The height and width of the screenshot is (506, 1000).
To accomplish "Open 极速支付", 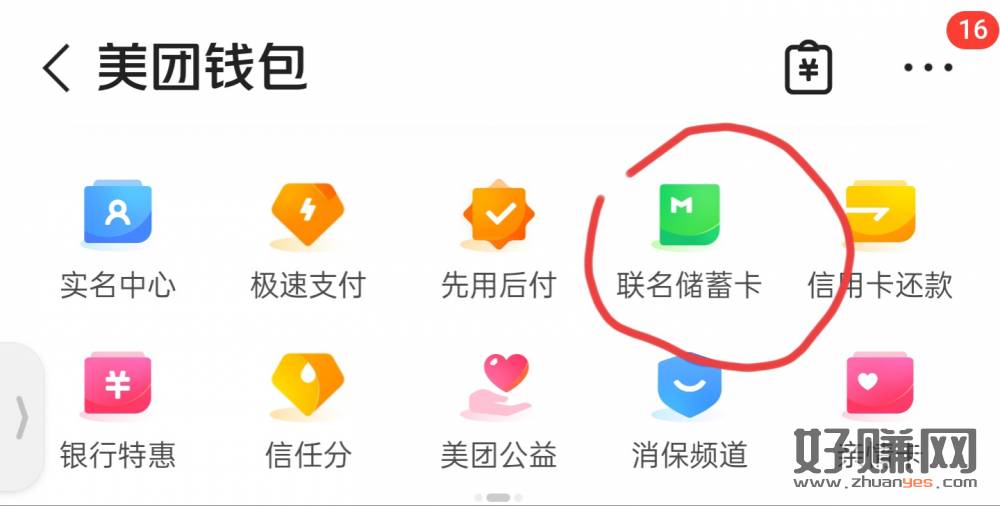I will pyautogui.click(x=307, y=238).
